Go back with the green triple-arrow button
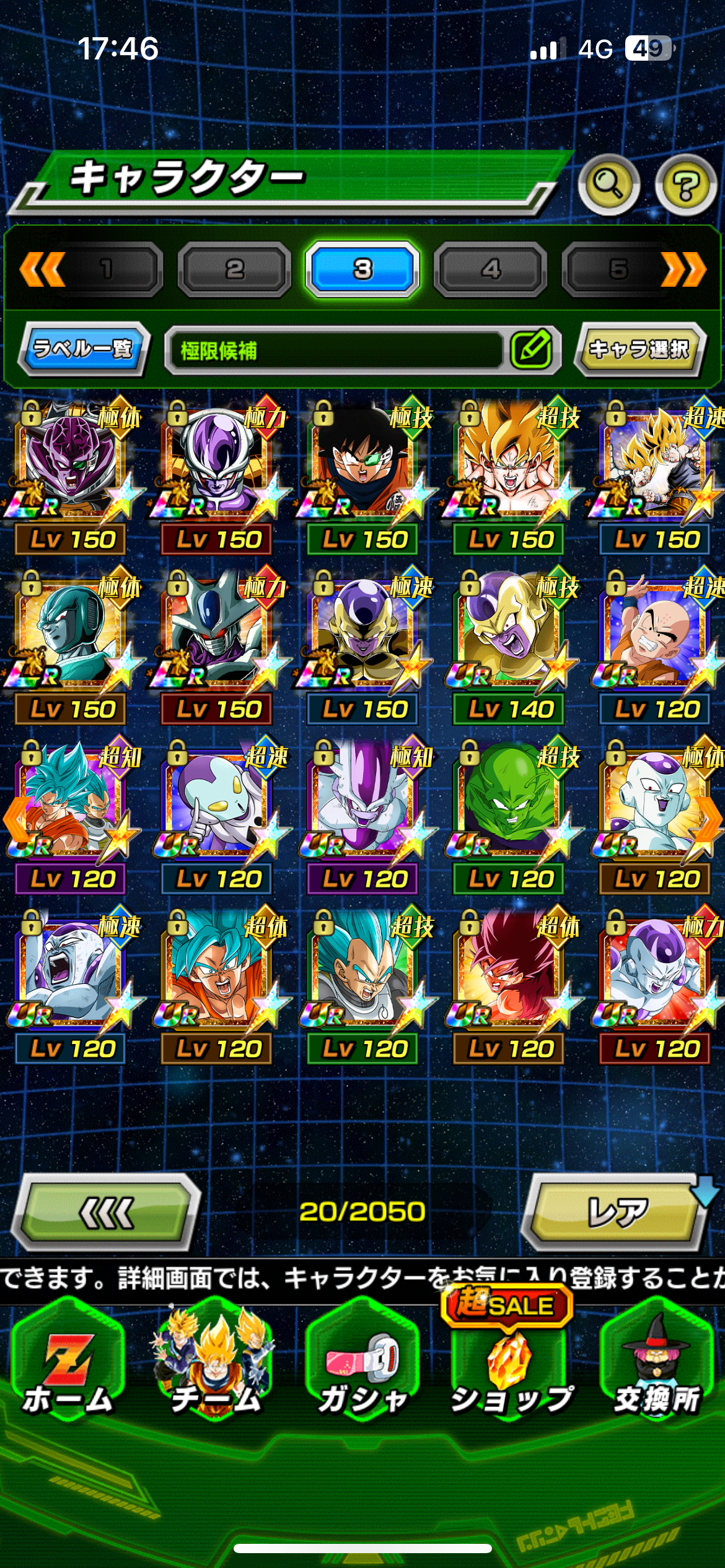The height and width of the screenshot is (1568, 725). point(106,1213)
